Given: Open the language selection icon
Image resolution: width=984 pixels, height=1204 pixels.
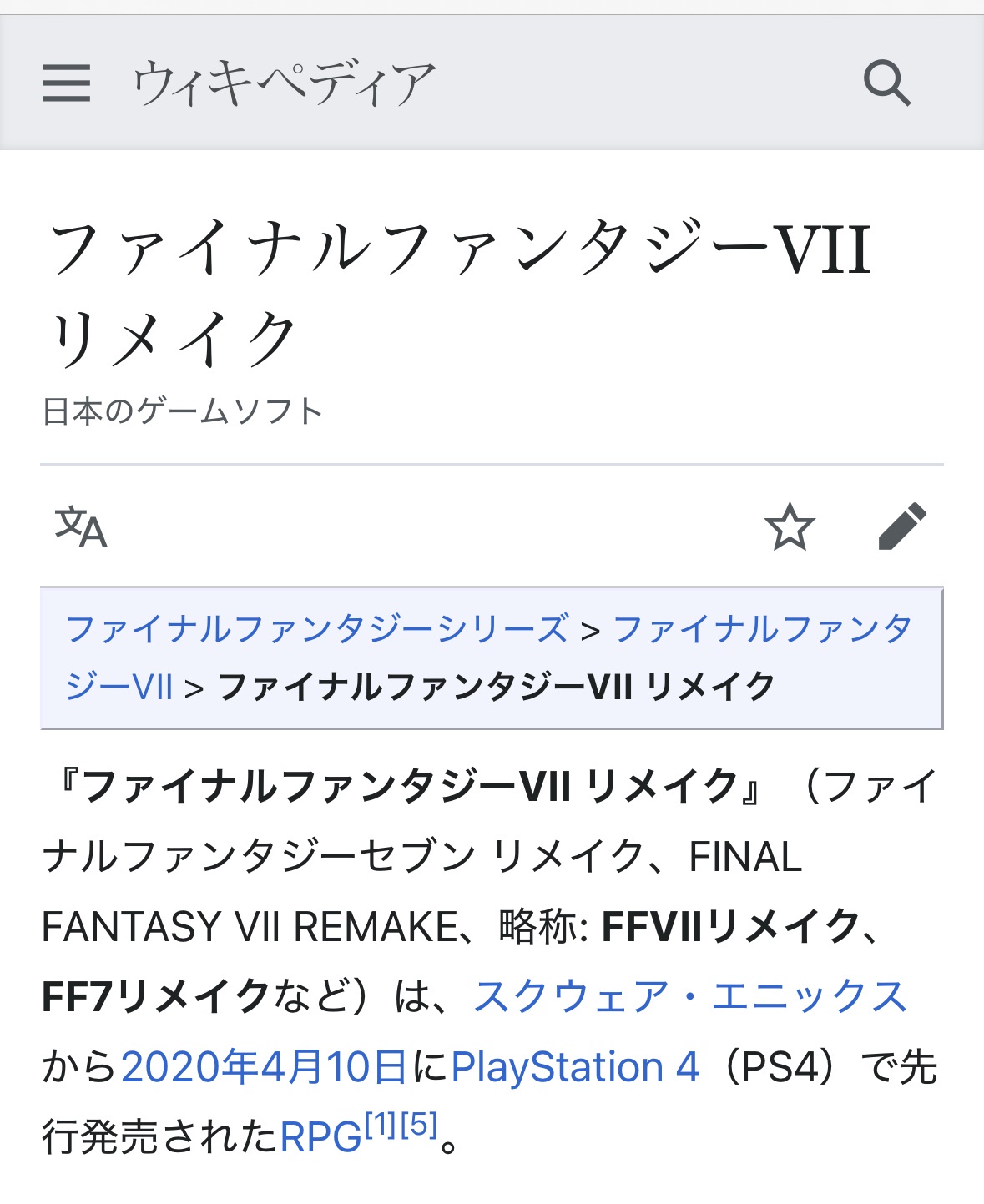Looking at the screenshot, I should coord(81,527).
